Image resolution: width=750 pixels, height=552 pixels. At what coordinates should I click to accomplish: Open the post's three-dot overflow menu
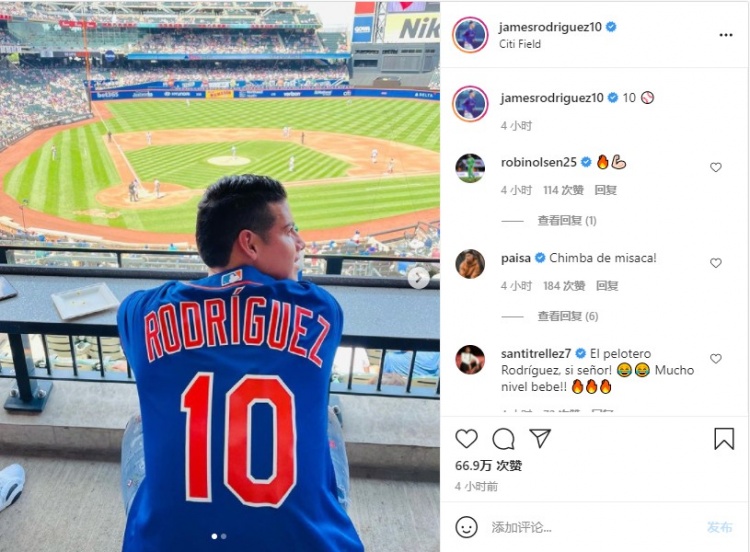coord(726,35)
